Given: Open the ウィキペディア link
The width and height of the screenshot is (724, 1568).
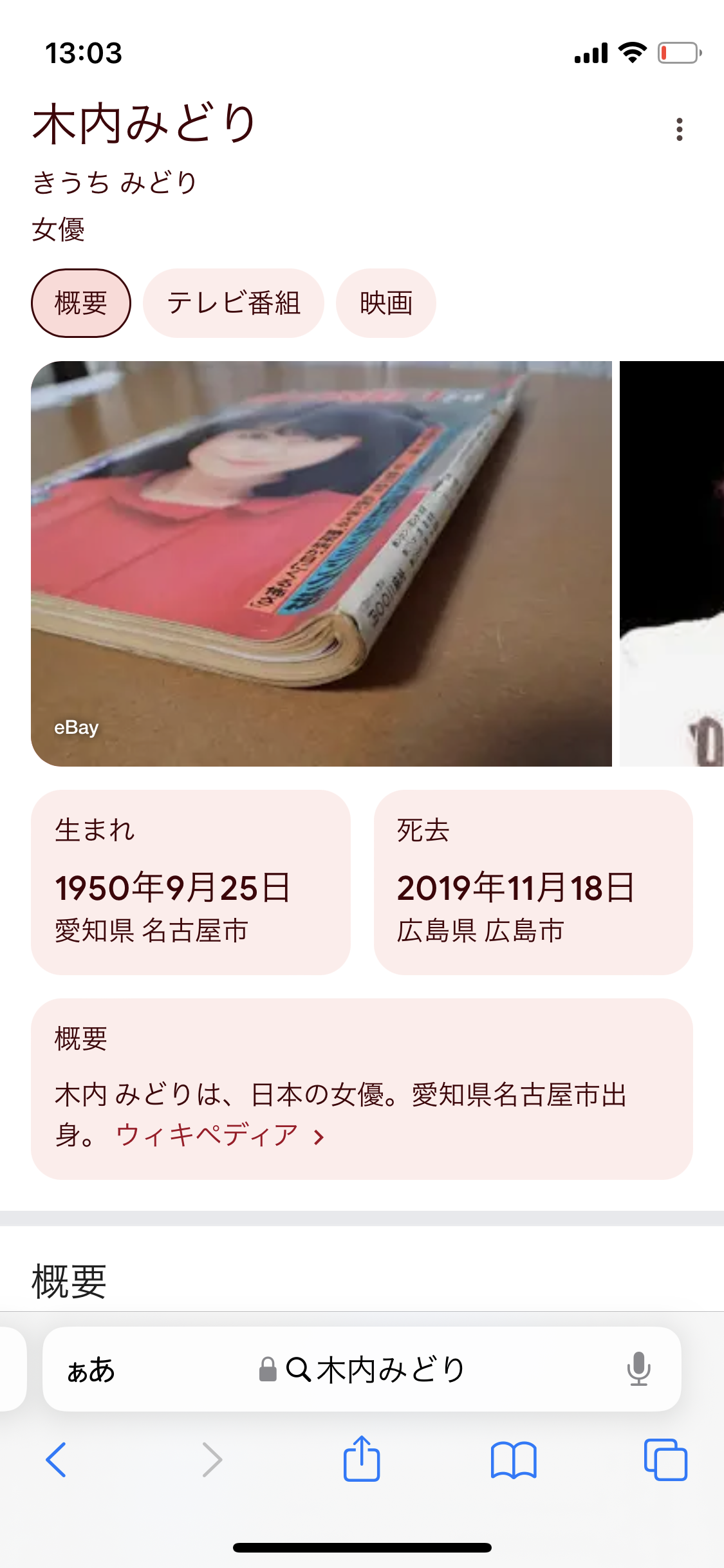Looking at the screenshot, I should click(x=219, y=1135).
